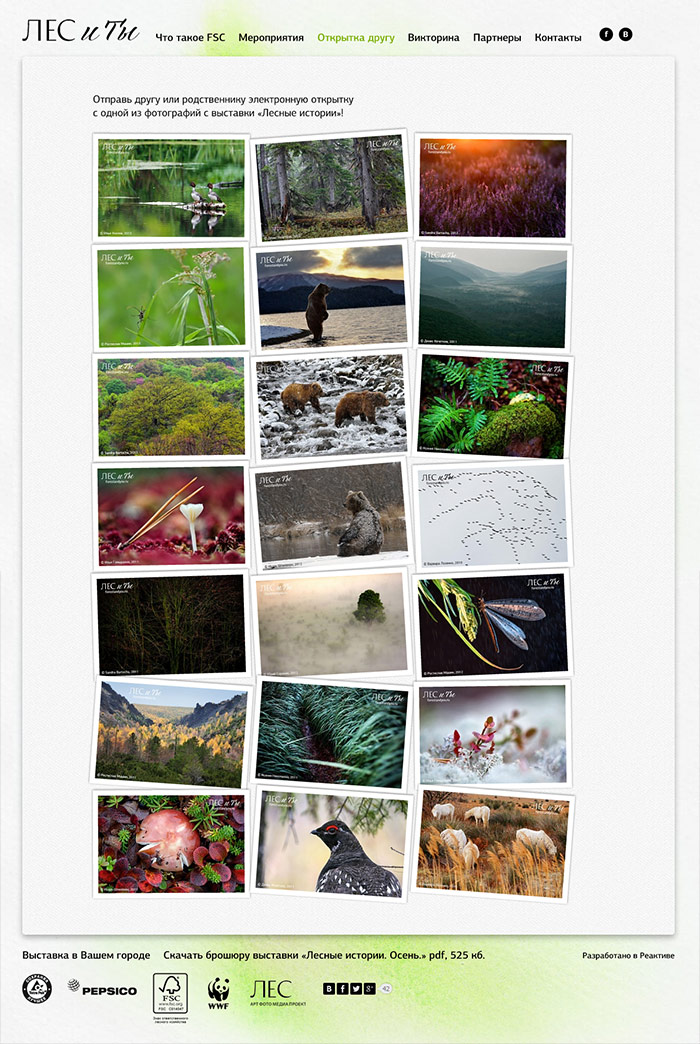Open the VK icon in the header

click(x=626, y=35)
